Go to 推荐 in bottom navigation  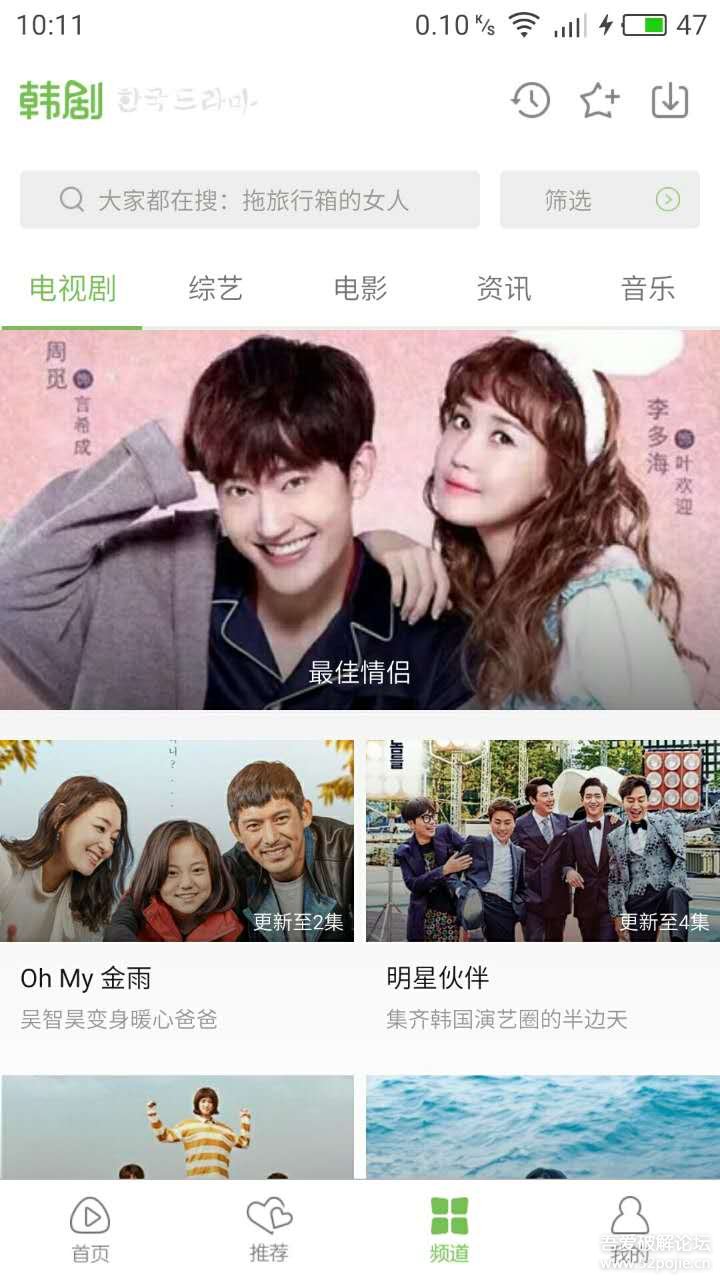tap(269, 1230)
